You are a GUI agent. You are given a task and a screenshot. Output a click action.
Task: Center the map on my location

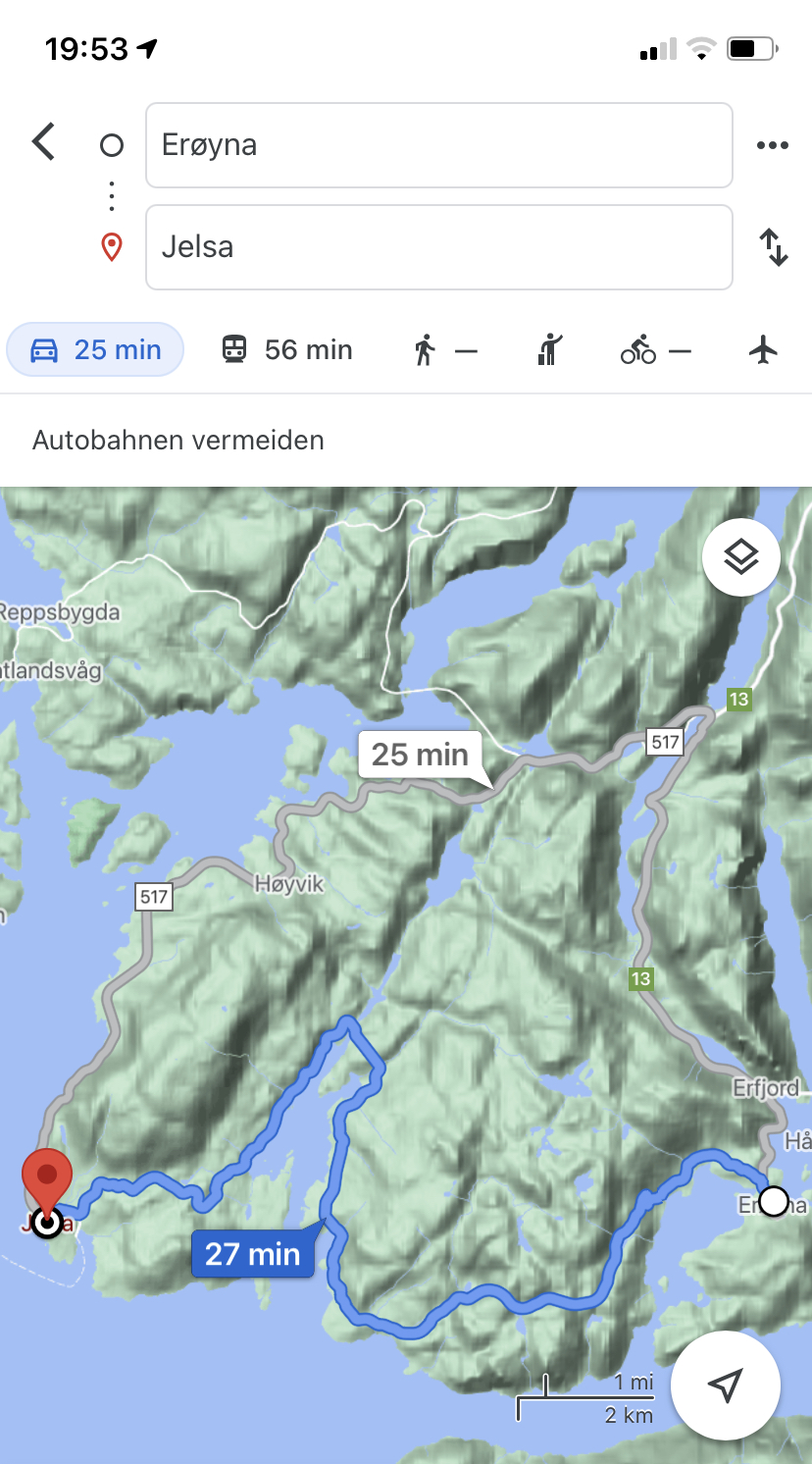coord(726,1386)
